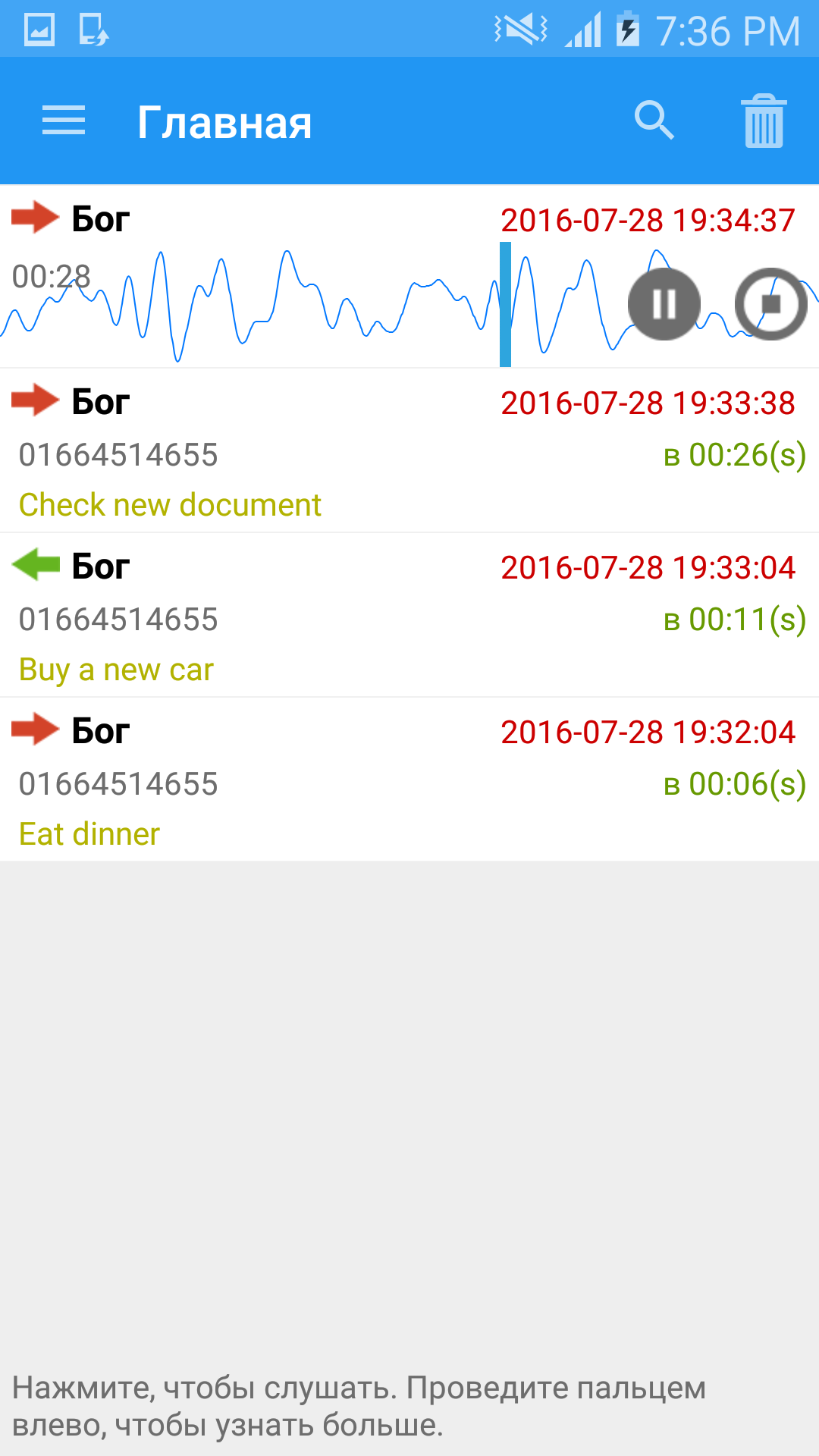Pause the playing recording
This screenshot has width=819, height=1456.
664,304
